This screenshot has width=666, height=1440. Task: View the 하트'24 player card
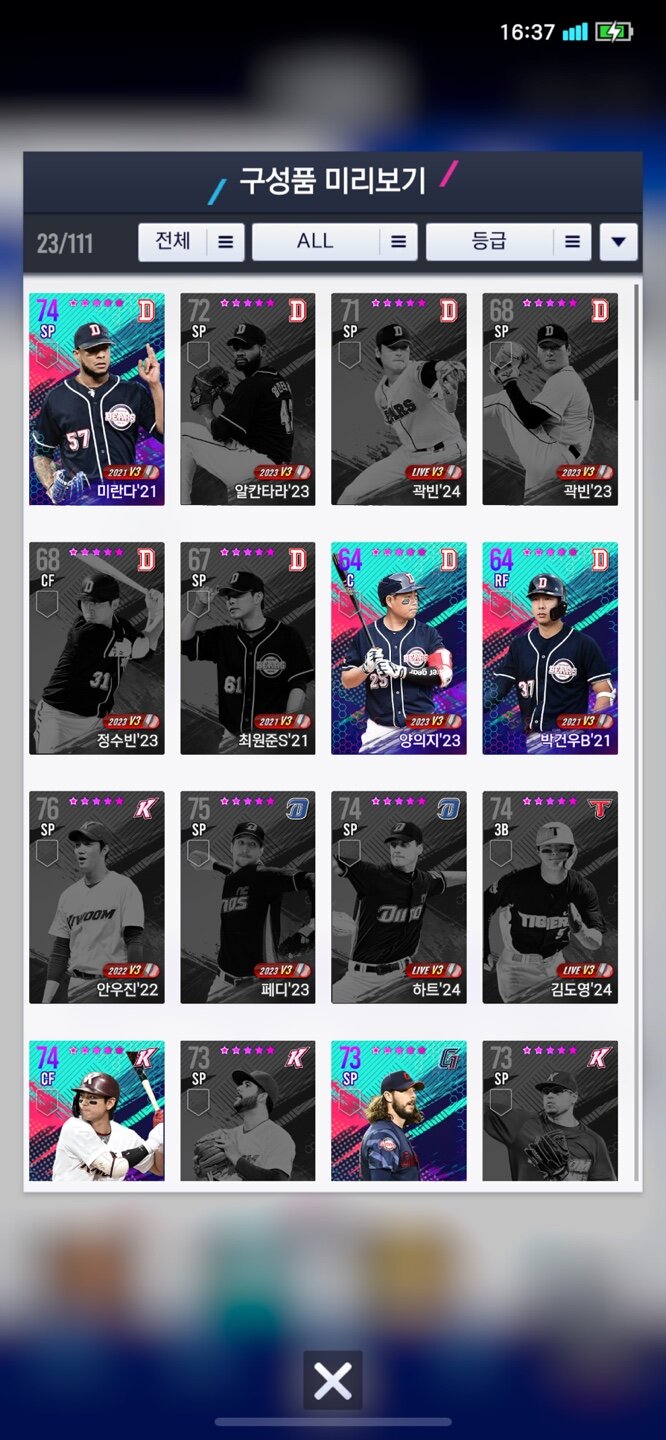(399, 897)
